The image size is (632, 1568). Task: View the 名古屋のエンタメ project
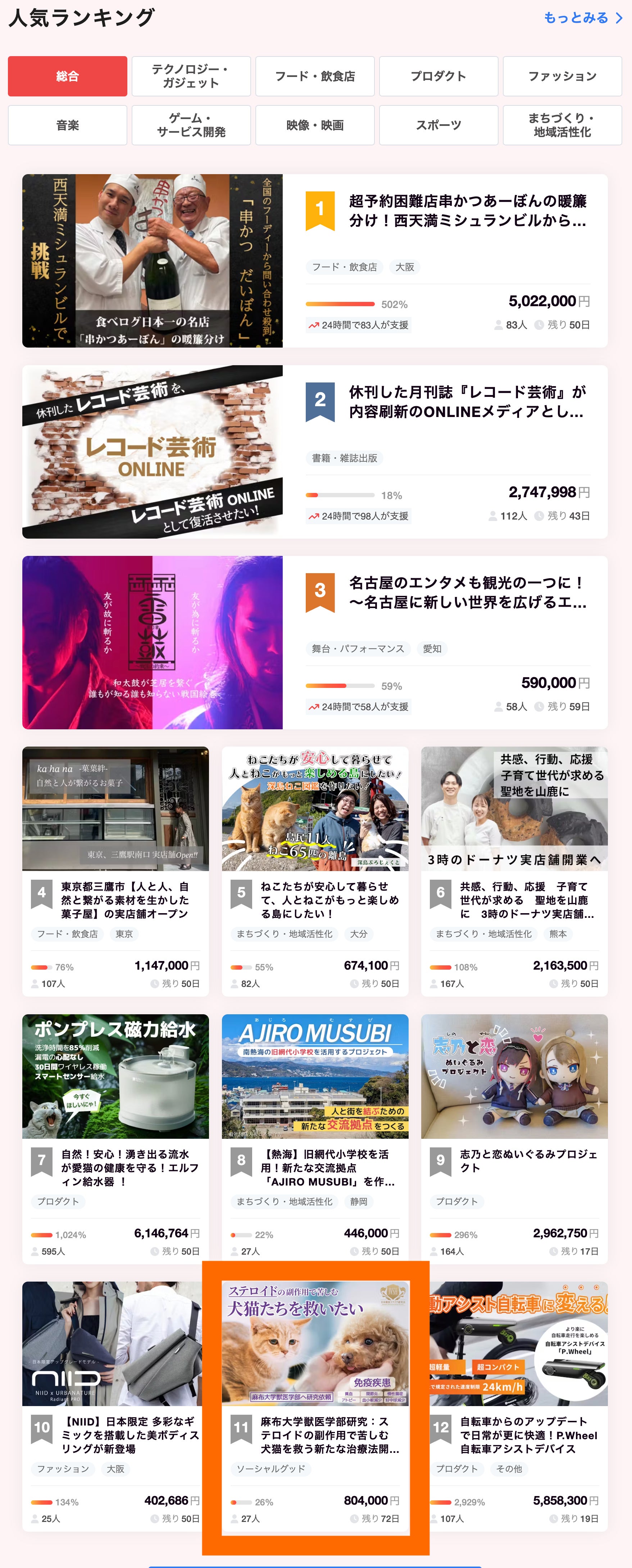[x=467, y=592]
